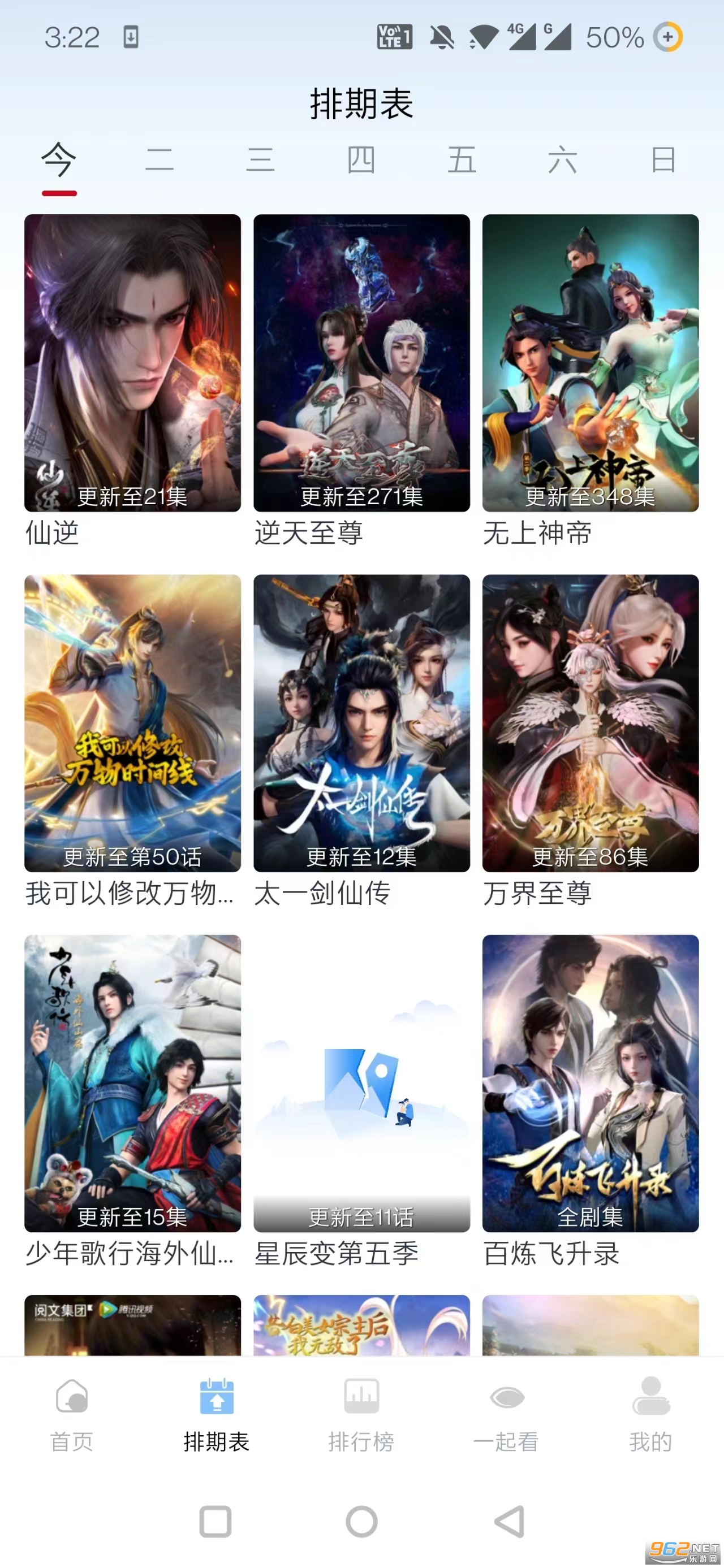Open 逆天至尊 series
This screenshot has width=724, height=1568.
pyautogui.click(x=361, y=363)
